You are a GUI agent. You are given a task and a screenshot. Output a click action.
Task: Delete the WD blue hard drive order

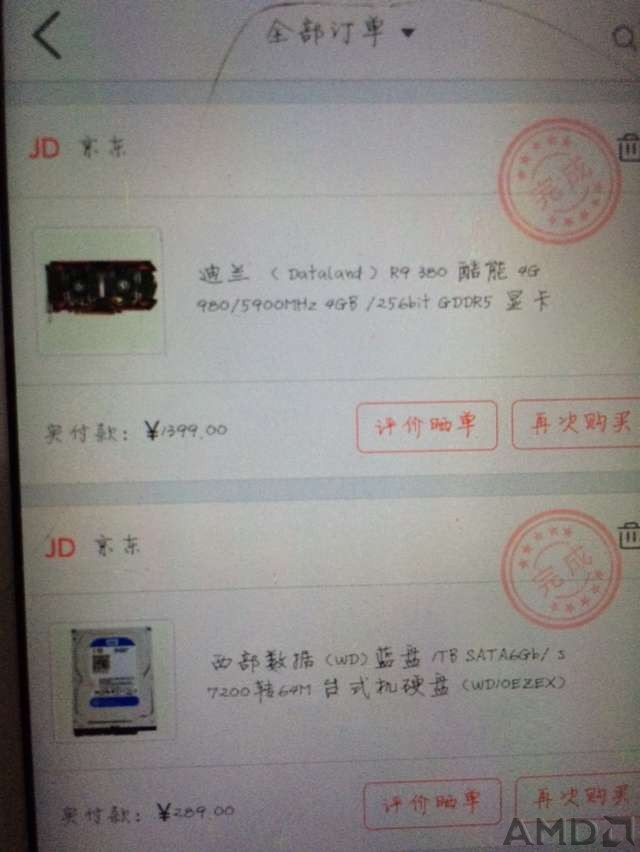tap(629, 535)
